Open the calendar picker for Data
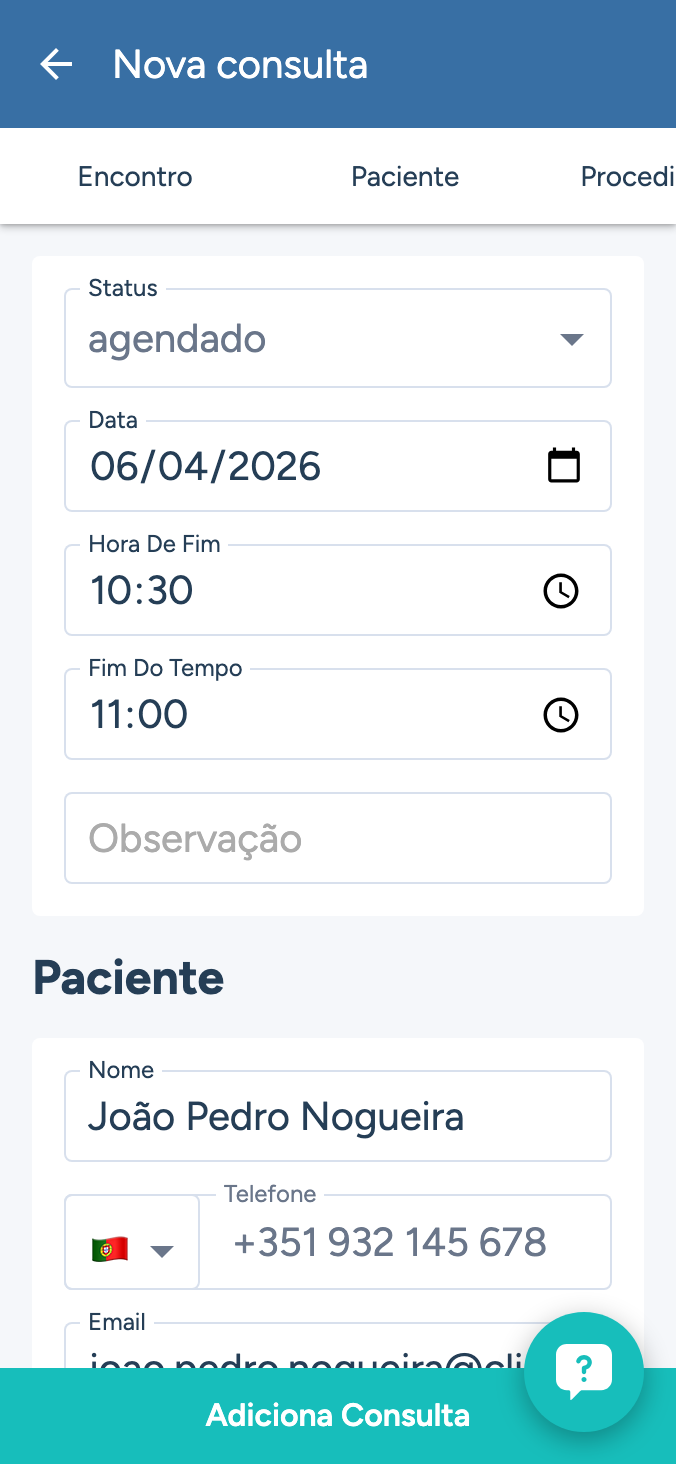 (564, 466)
